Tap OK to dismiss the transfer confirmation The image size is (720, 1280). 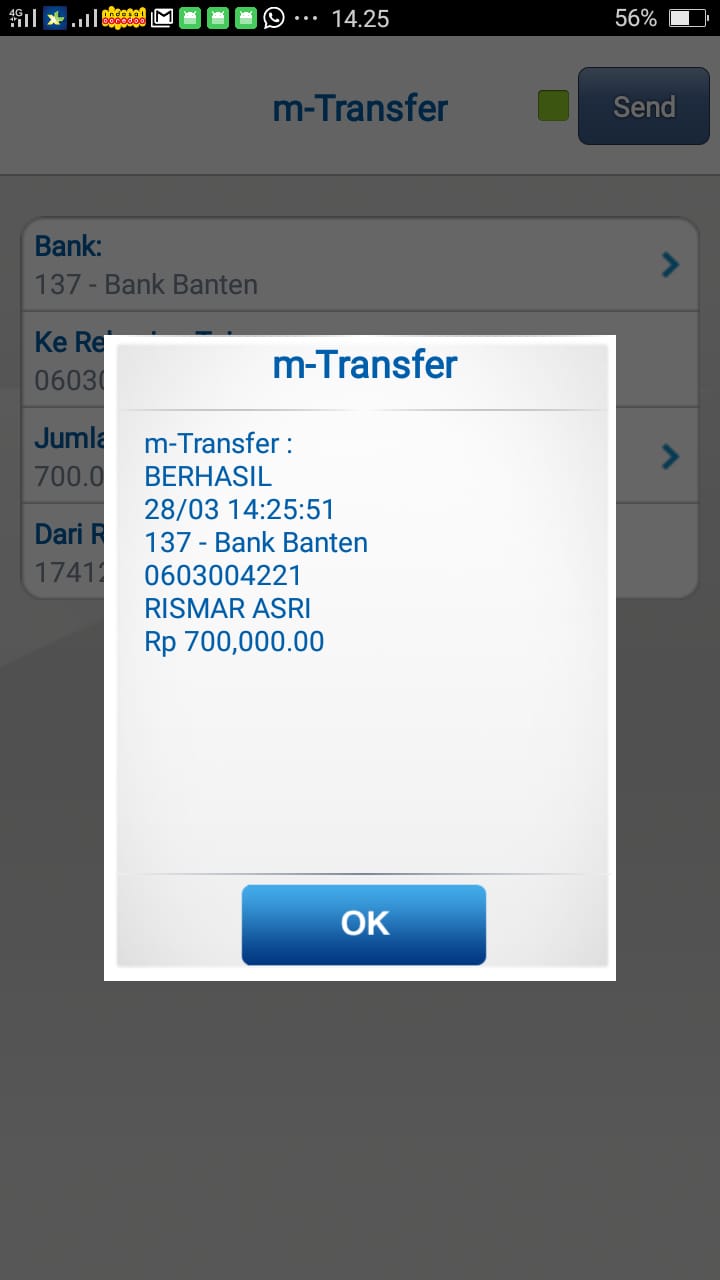[x=364, y=924]
